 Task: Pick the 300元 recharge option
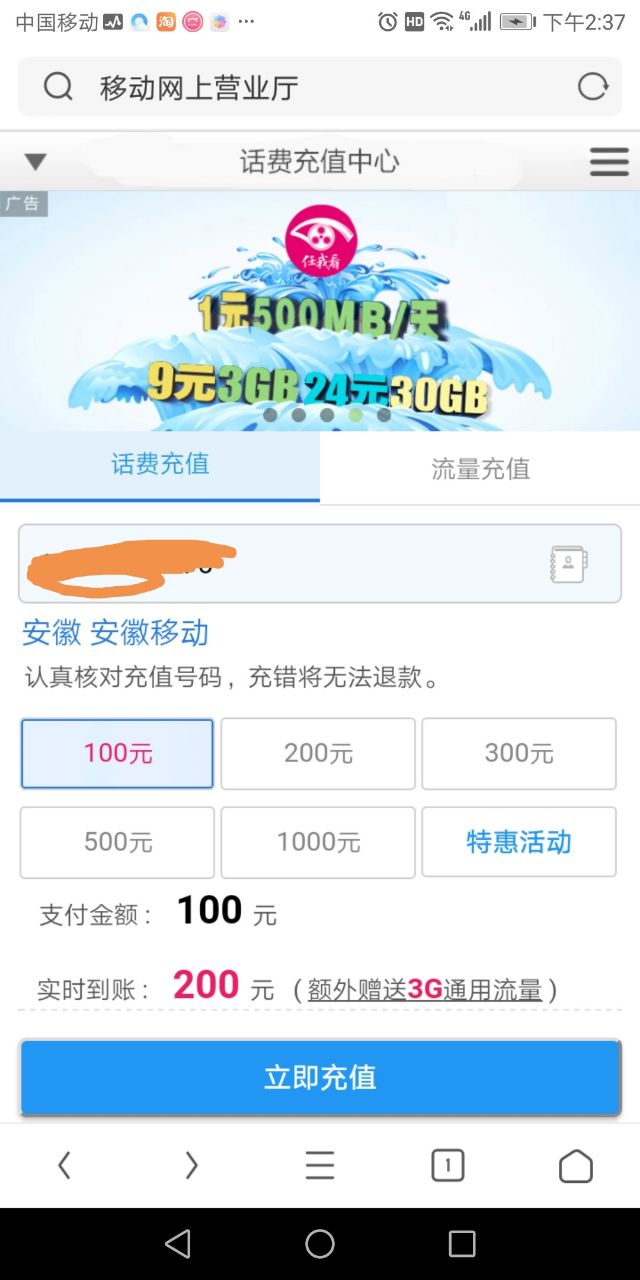pyautogui.click(x=519, y=753)
